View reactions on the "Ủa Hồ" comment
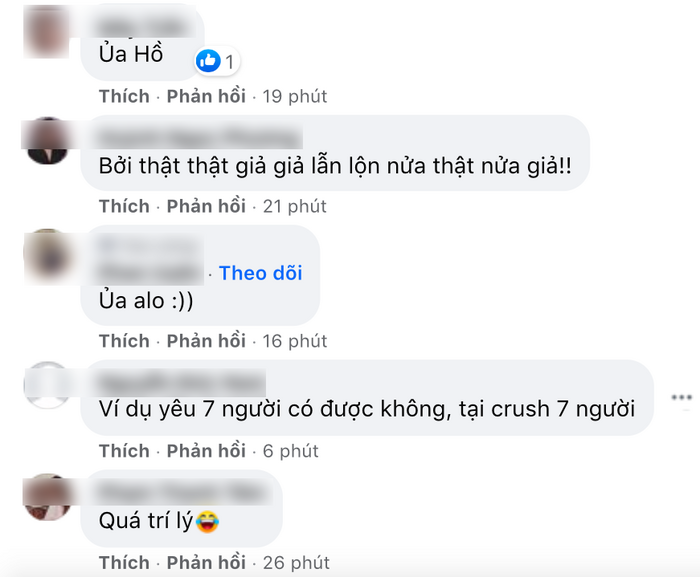This screenshot has width=700, height=577. coord(216,62)
